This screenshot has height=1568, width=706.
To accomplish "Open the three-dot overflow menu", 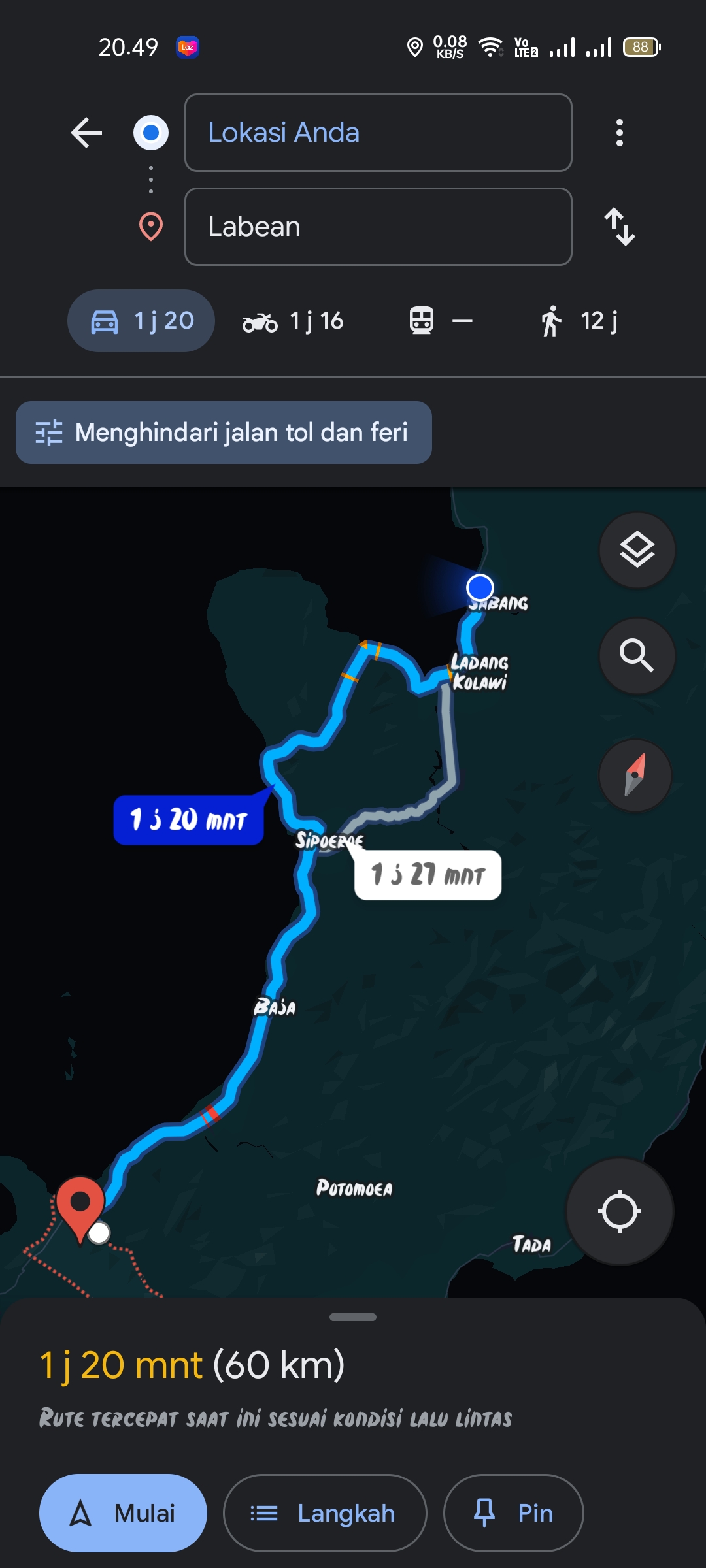I will 619,133.
